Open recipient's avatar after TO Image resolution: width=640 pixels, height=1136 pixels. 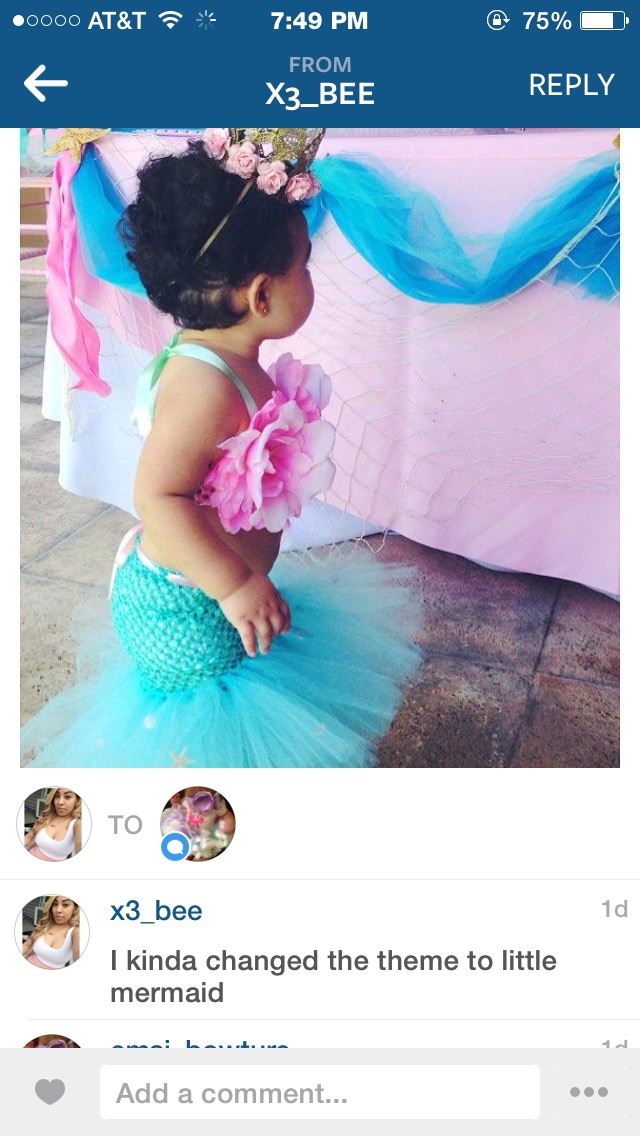(198, 824)
